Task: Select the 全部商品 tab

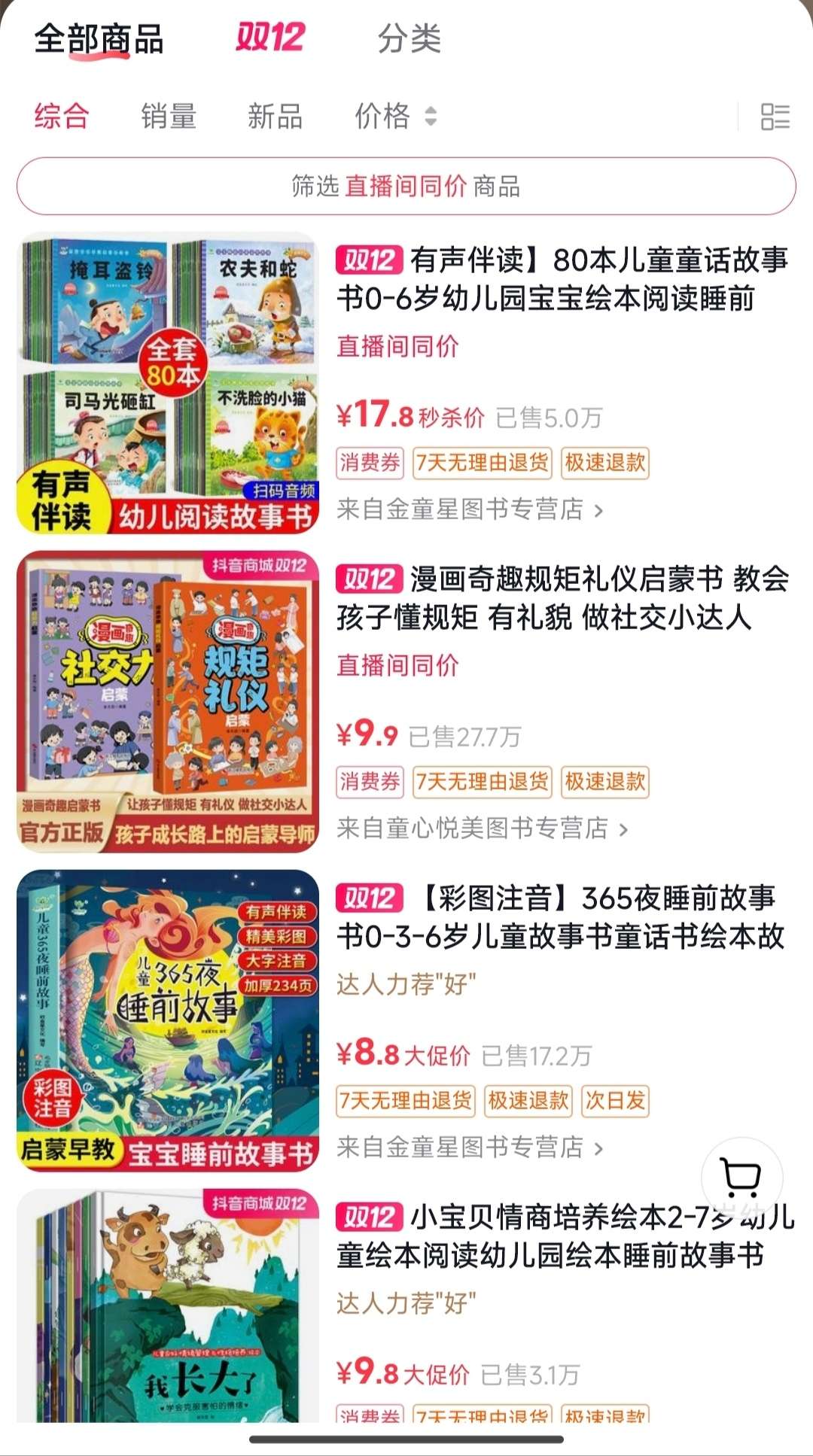Action: click(x=99, y=38)
